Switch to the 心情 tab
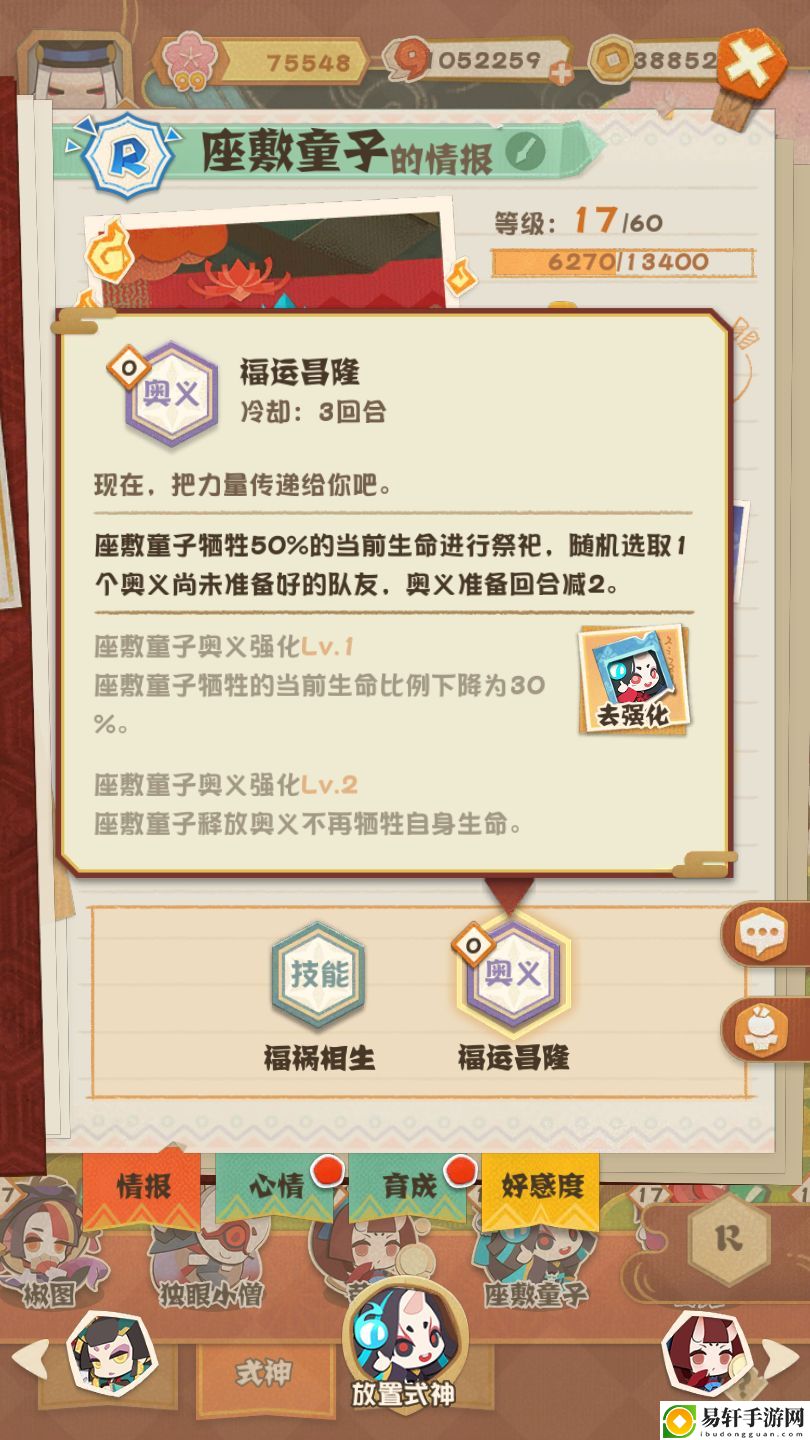This screenshot has height=1440, width=810. click(x=275, y=1187)
